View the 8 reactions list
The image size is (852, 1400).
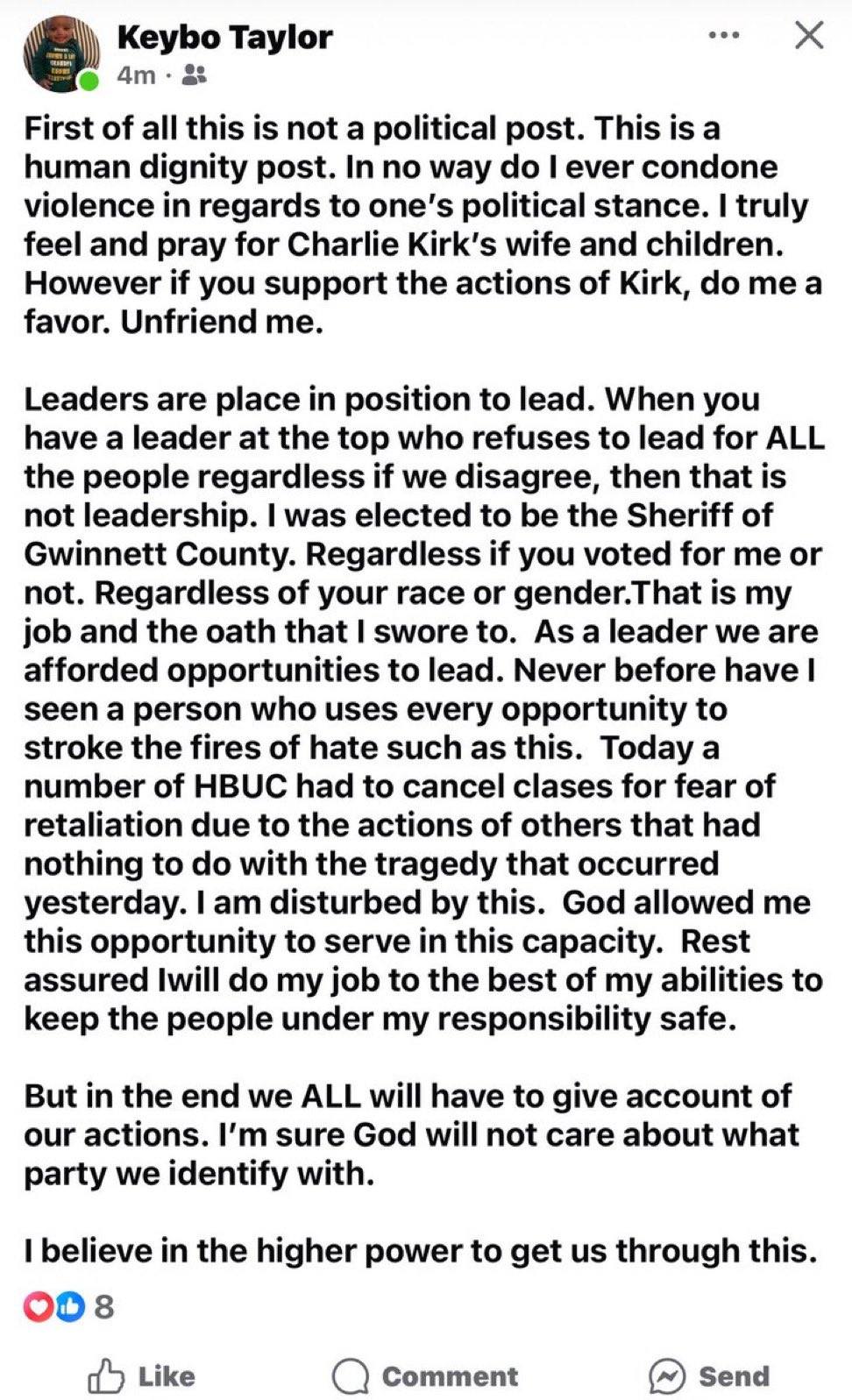[68, 1306]
